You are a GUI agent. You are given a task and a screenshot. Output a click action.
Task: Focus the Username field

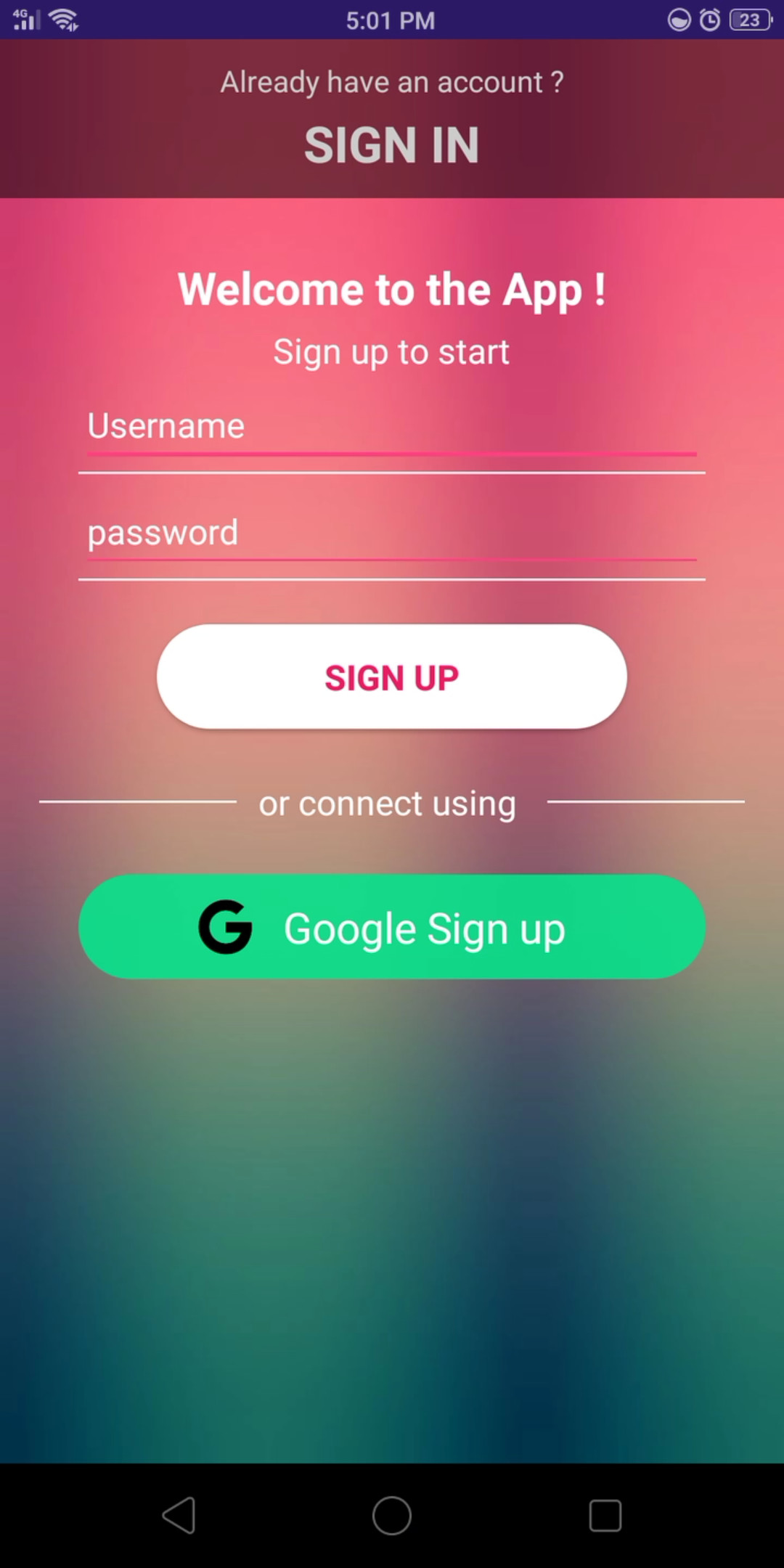pos(391,427)
